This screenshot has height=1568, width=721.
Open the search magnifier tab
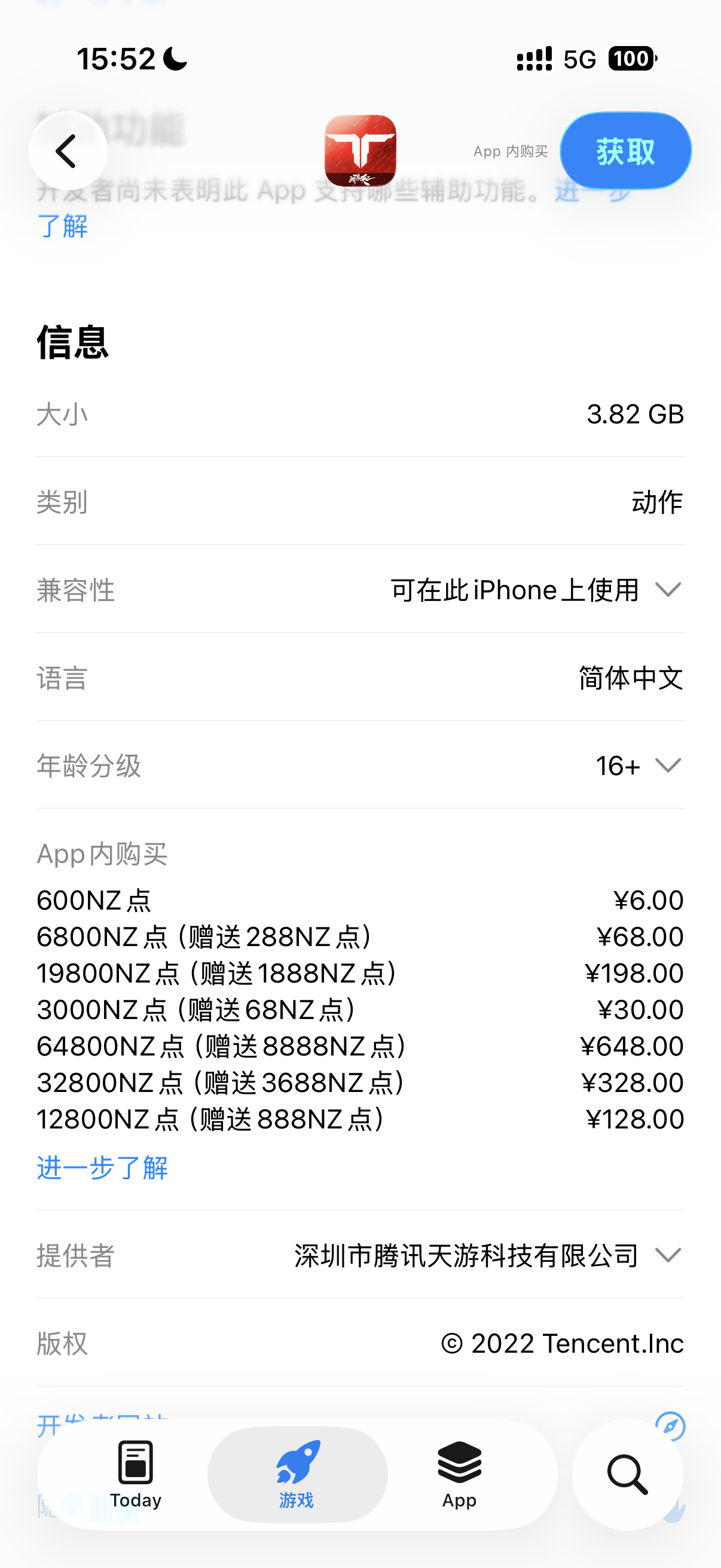coord(627,1474)
